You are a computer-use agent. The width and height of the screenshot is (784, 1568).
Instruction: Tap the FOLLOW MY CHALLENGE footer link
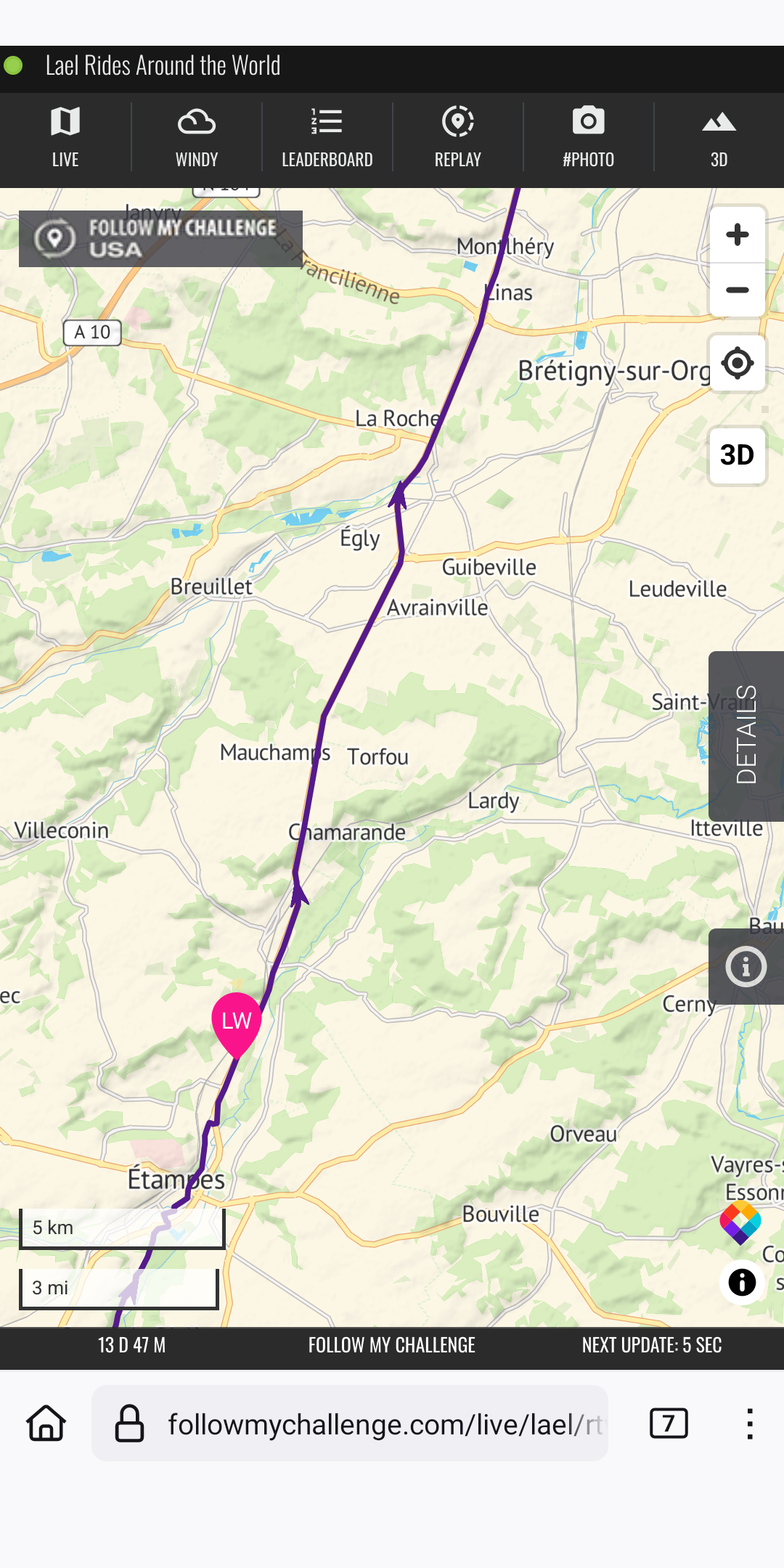click(391, 1345)
